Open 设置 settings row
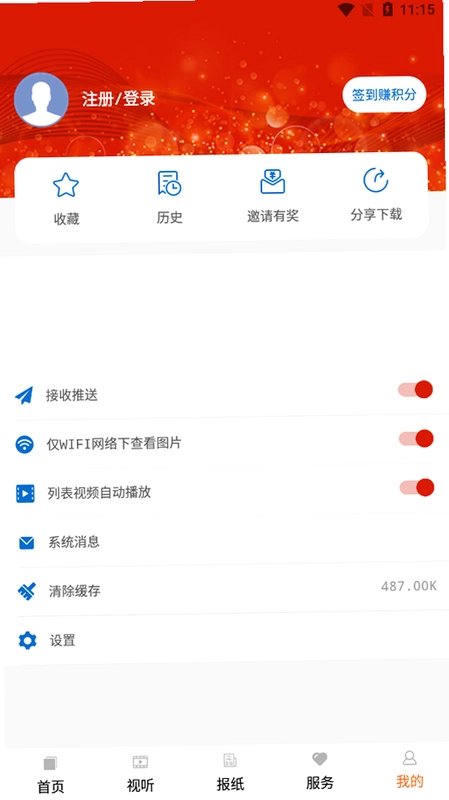Viewport: 449px width, 800px height. pyautogui.click(x=227, y=639)
